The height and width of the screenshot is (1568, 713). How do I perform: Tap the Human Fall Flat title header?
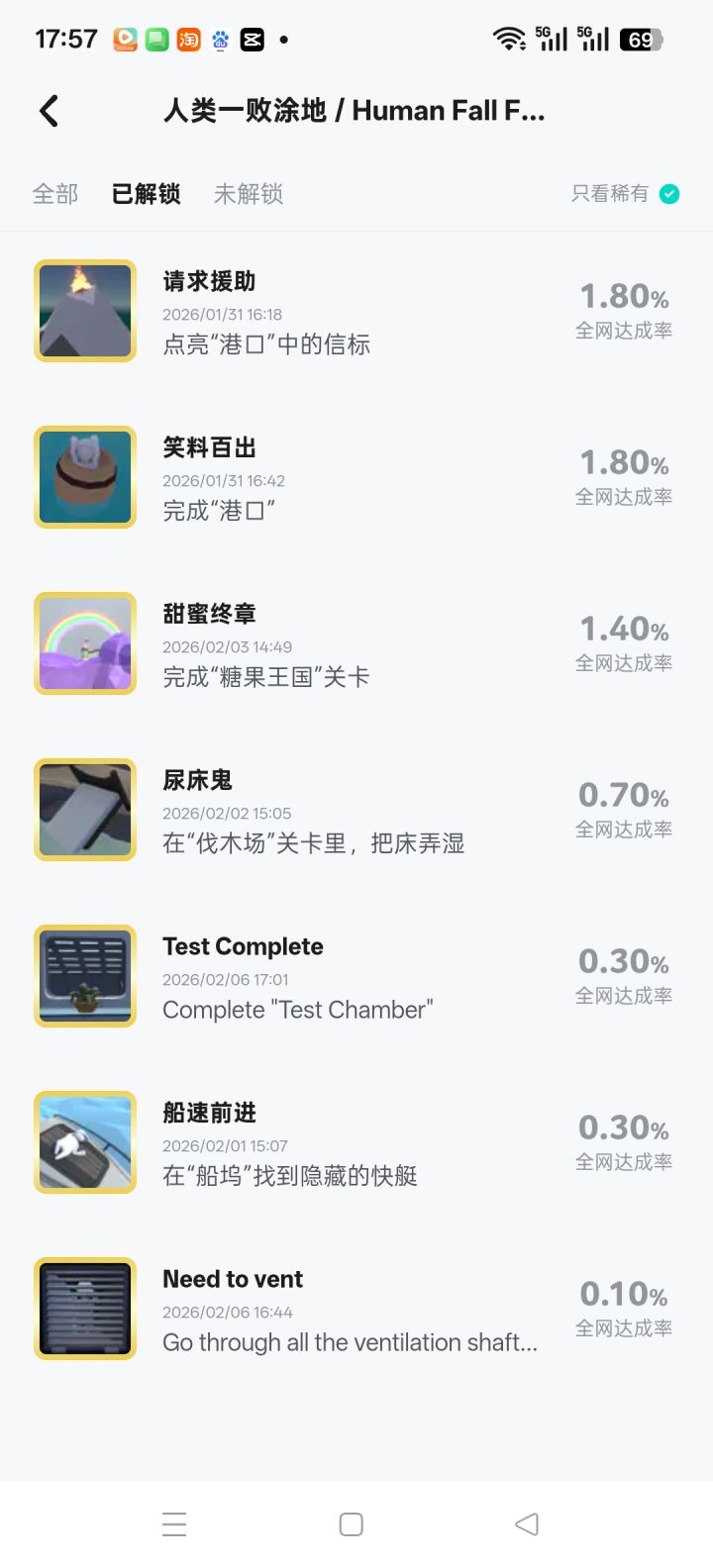point(353,110)
